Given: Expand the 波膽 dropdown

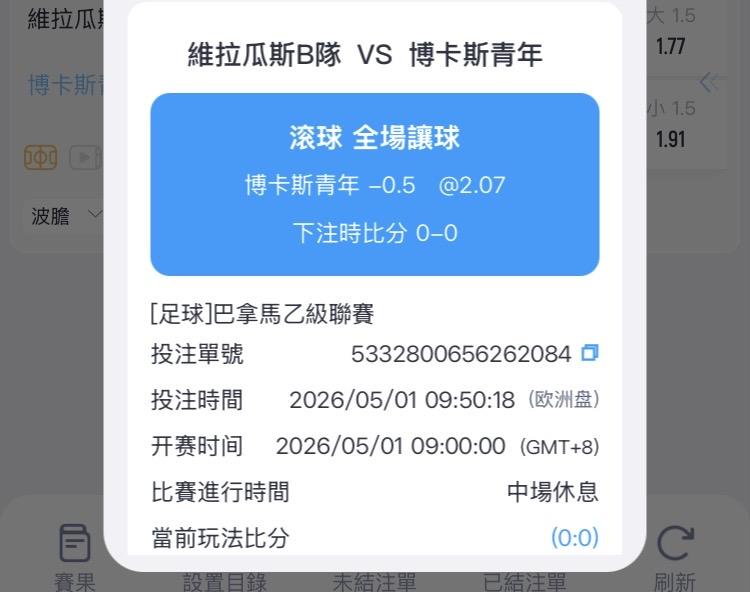Looking at the screenshot, I should pyautogui.click(x=65, y=216).
